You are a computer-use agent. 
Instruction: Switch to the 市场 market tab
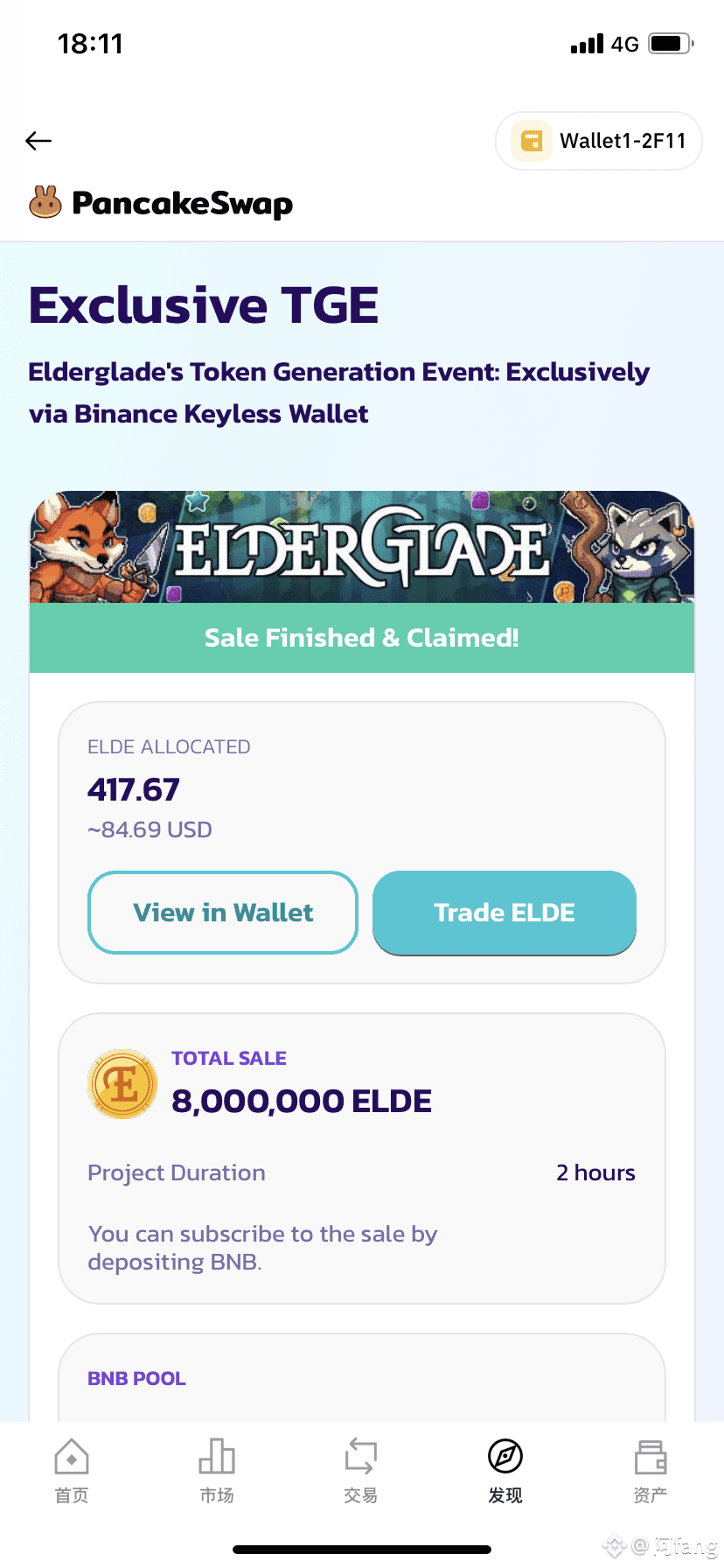coord(217,1471)
